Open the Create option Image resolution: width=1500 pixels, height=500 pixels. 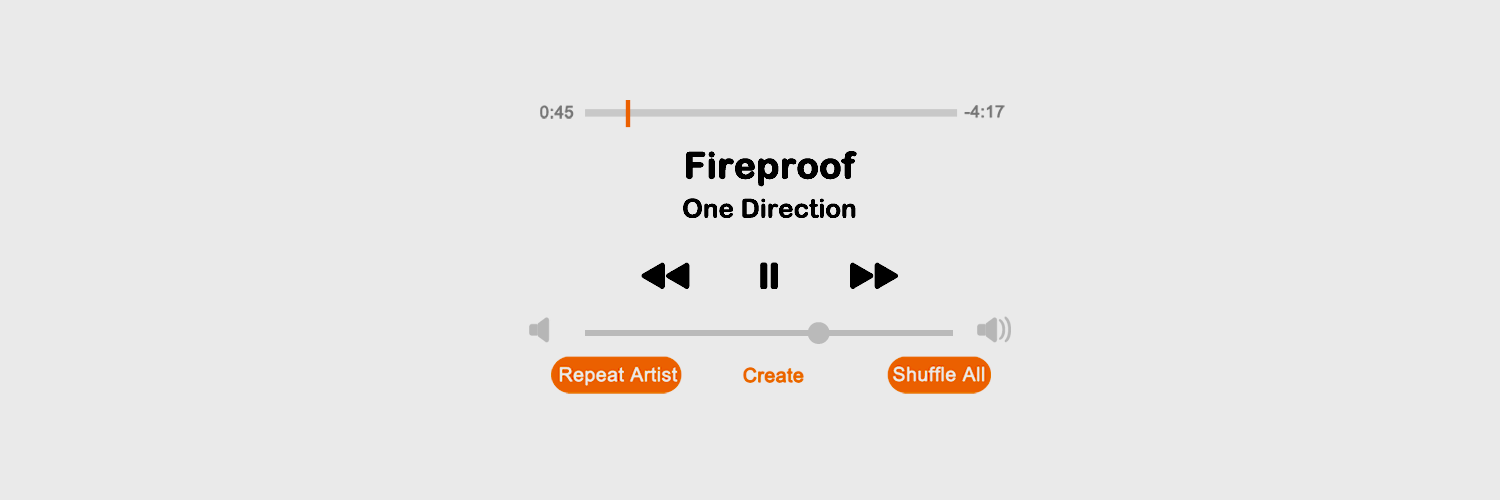(x=773, y=376)
